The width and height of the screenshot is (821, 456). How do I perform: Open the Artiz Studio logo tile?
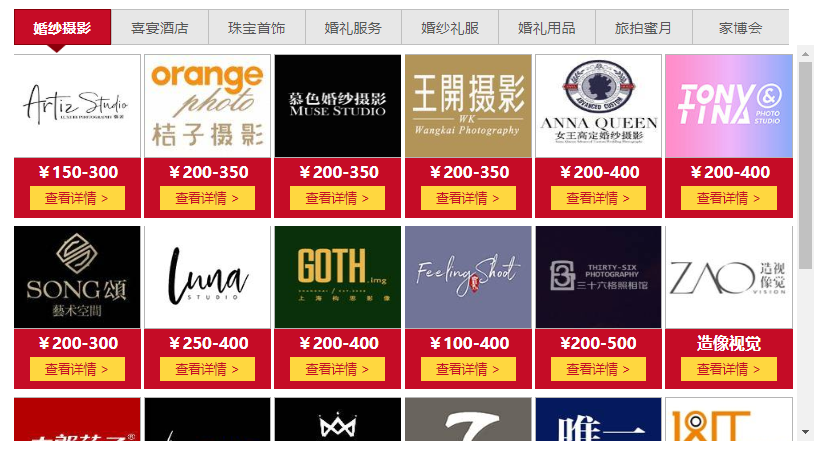click(77, 105)
